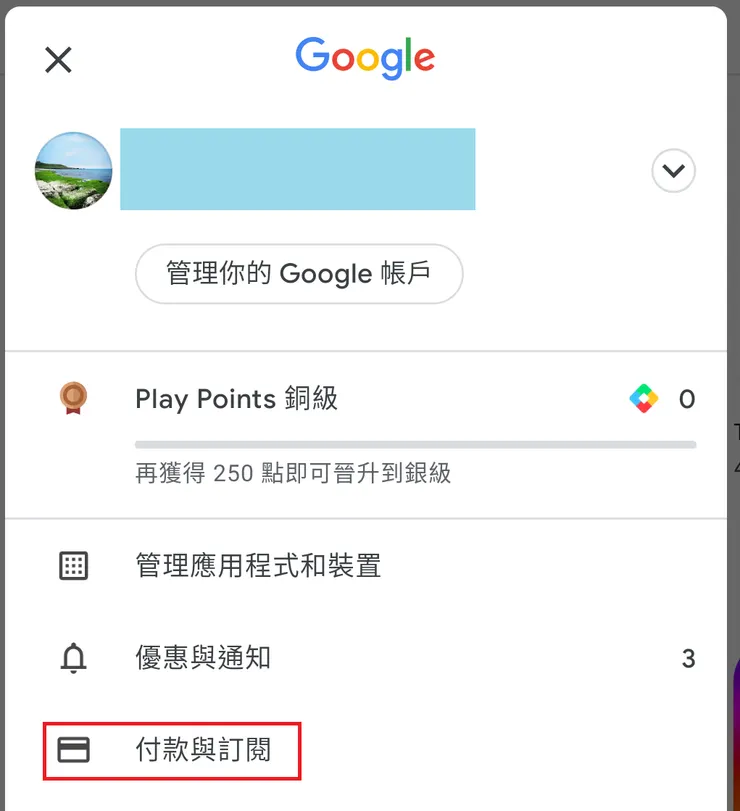Click the notification count badge showing 3
The image size is (740, 811).
(688, 658)
